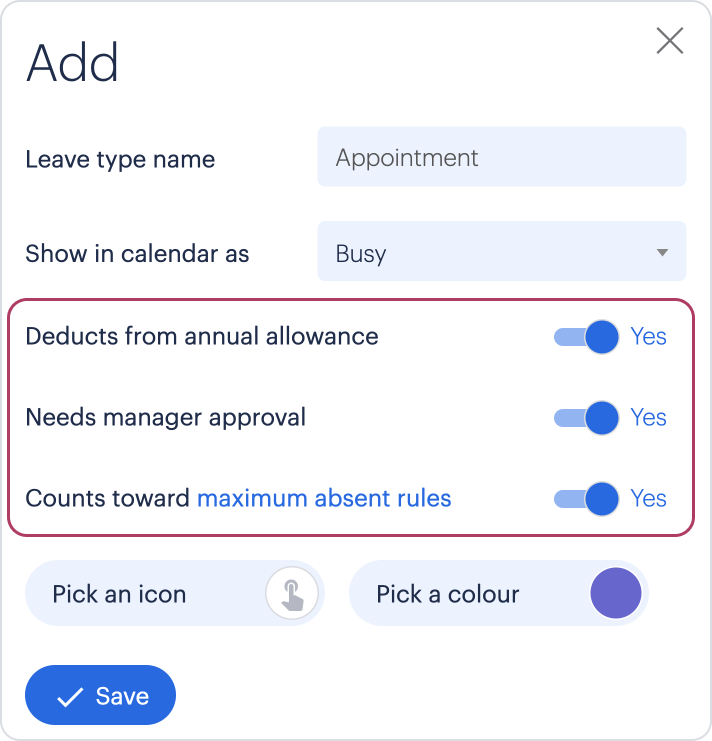
Task: Open the Show in calendar as dropdown
Action: pos(501,252)
